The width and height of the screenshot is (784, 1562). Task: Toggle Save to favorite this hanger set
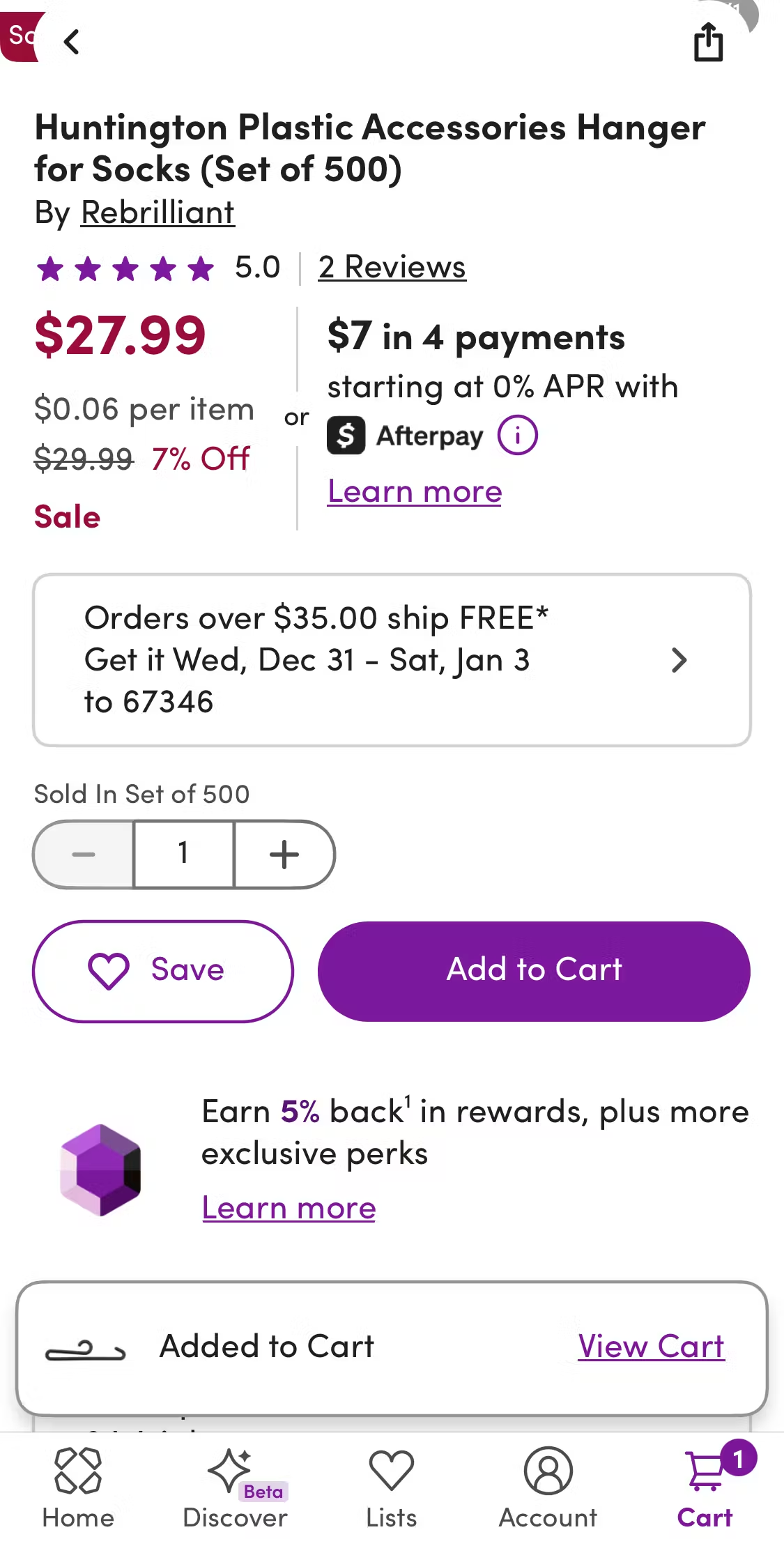click(x=162, y=970)
